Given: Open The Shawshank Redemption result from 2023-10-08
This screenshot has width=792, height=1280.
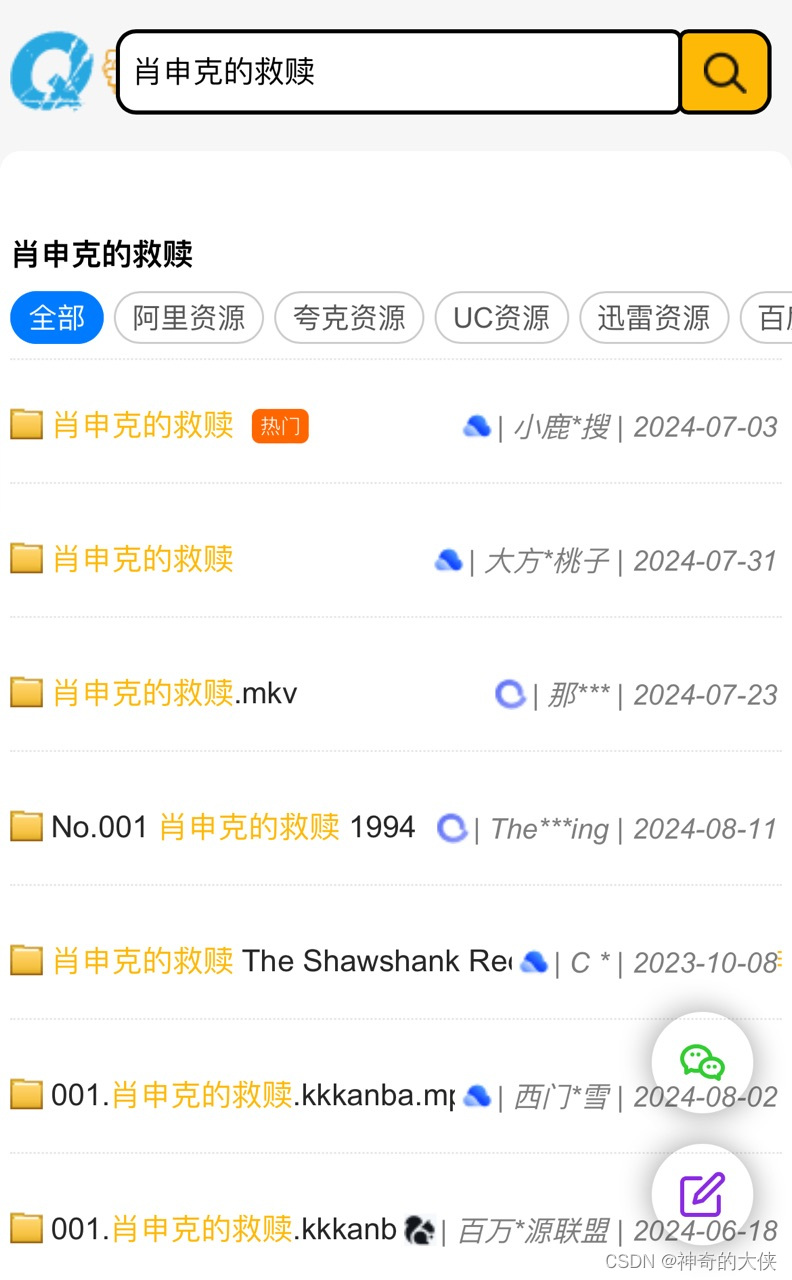Looking at the screenshot, I should click(280, 961).
